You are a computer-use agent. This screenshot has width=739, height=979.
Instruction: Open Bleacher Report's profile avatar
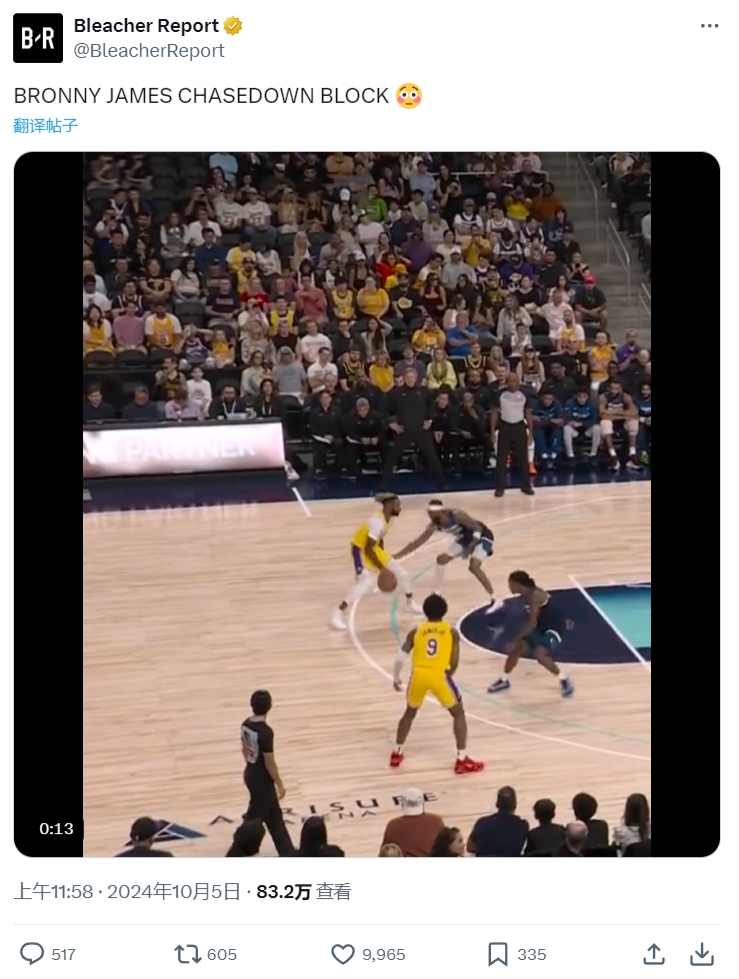38,38
